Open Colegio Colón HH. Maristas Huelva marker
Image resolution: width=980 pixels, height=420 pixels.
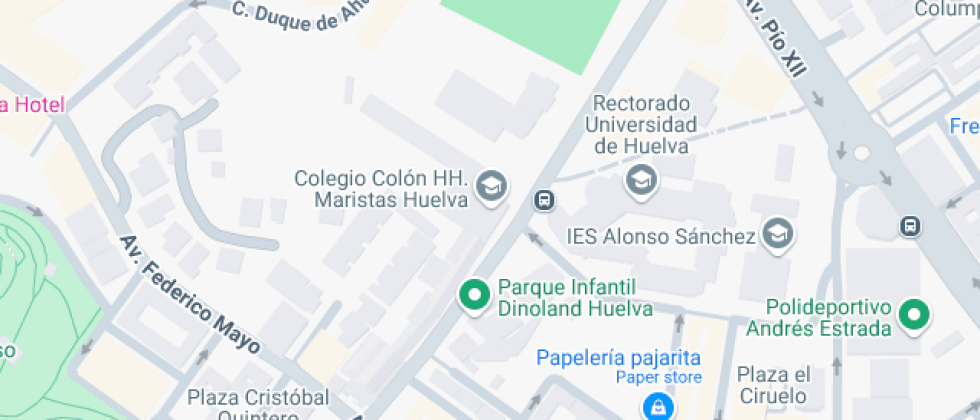pos(490,186)
